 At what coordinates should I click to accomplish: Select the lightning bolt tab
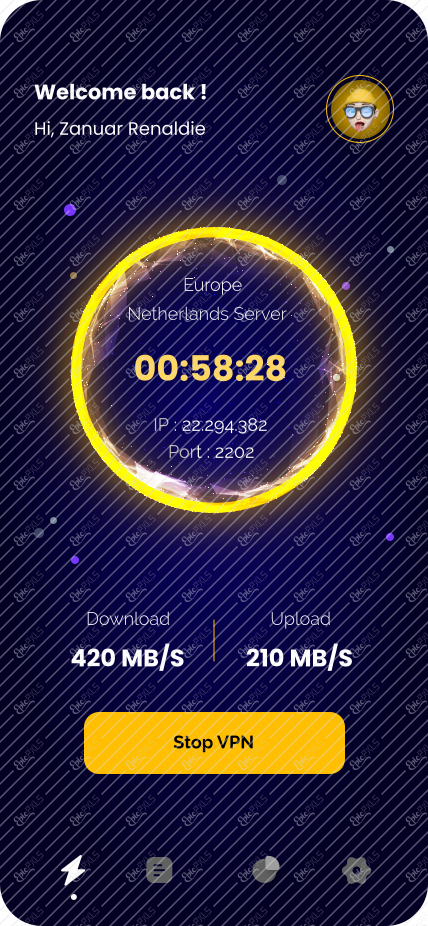73,870
